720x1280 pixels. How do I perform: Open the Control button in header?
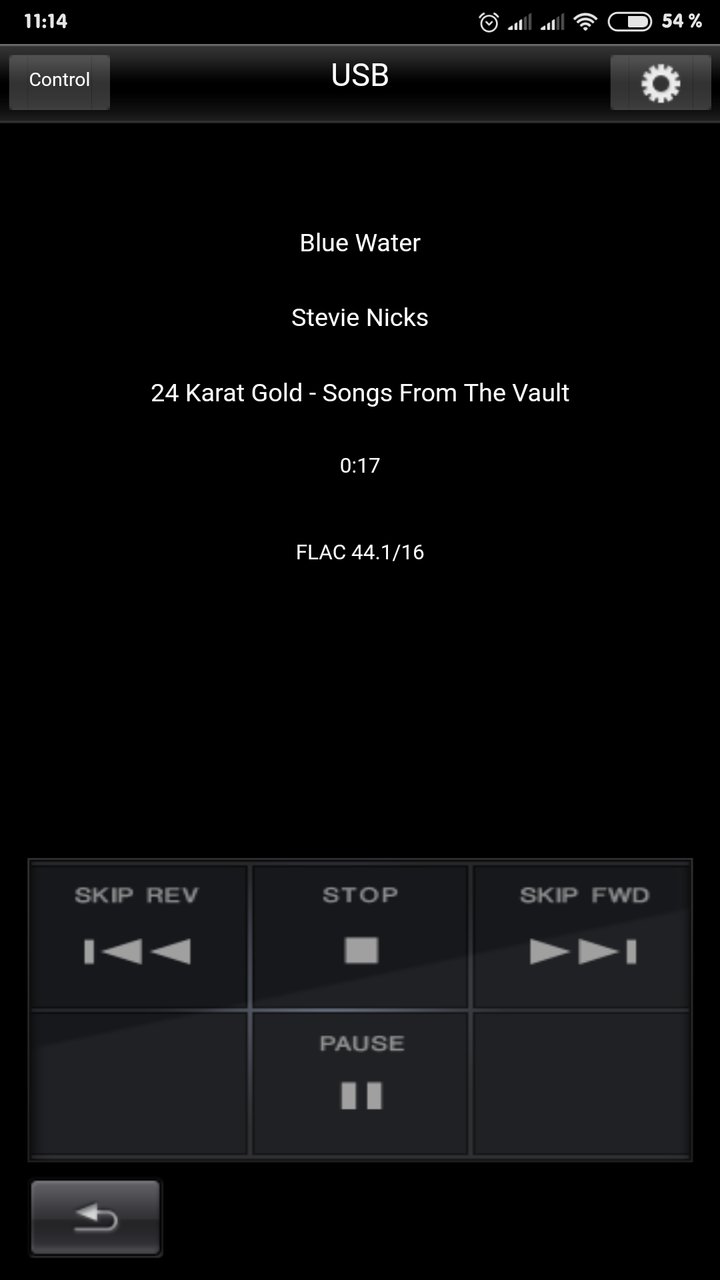[59, 81]
